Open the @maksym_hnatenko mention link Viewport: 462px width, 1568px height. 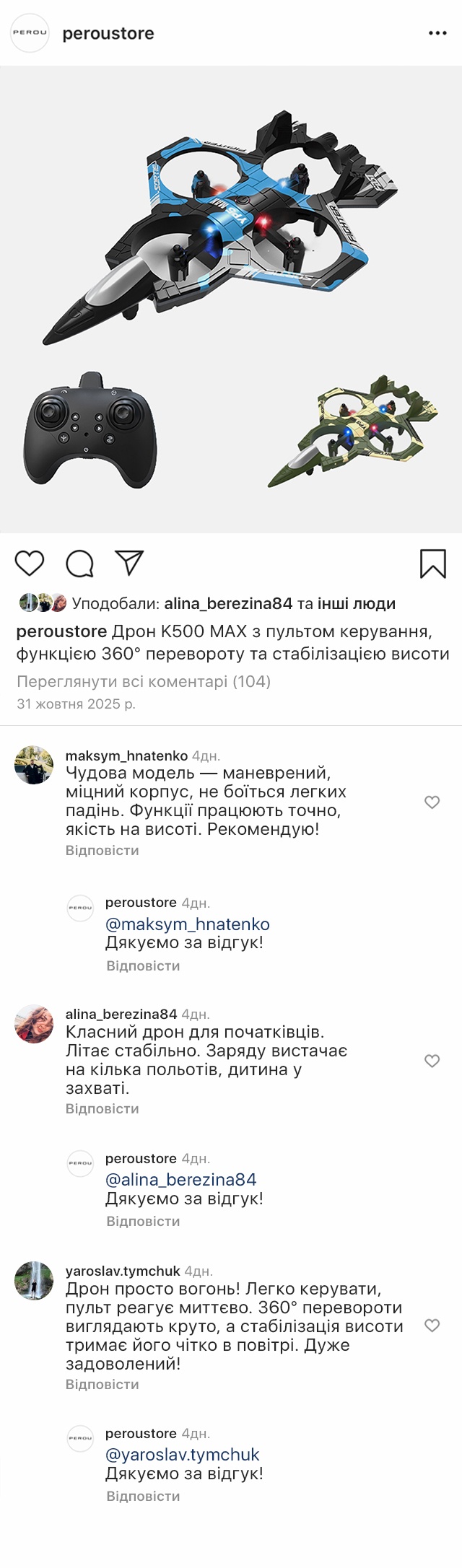187,924
